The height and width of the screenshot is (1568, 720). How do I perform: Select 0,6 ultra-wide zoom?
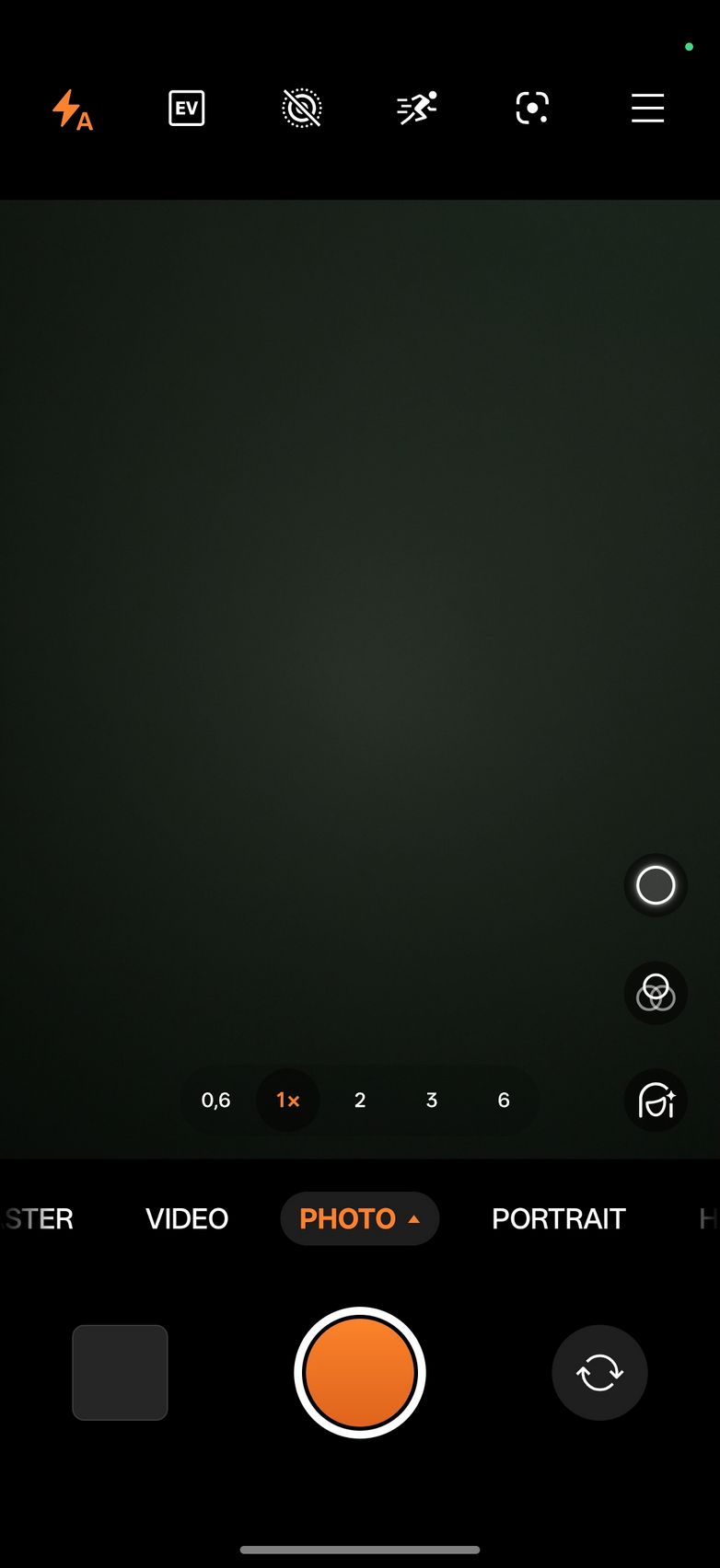click(x=215, y=1101)
